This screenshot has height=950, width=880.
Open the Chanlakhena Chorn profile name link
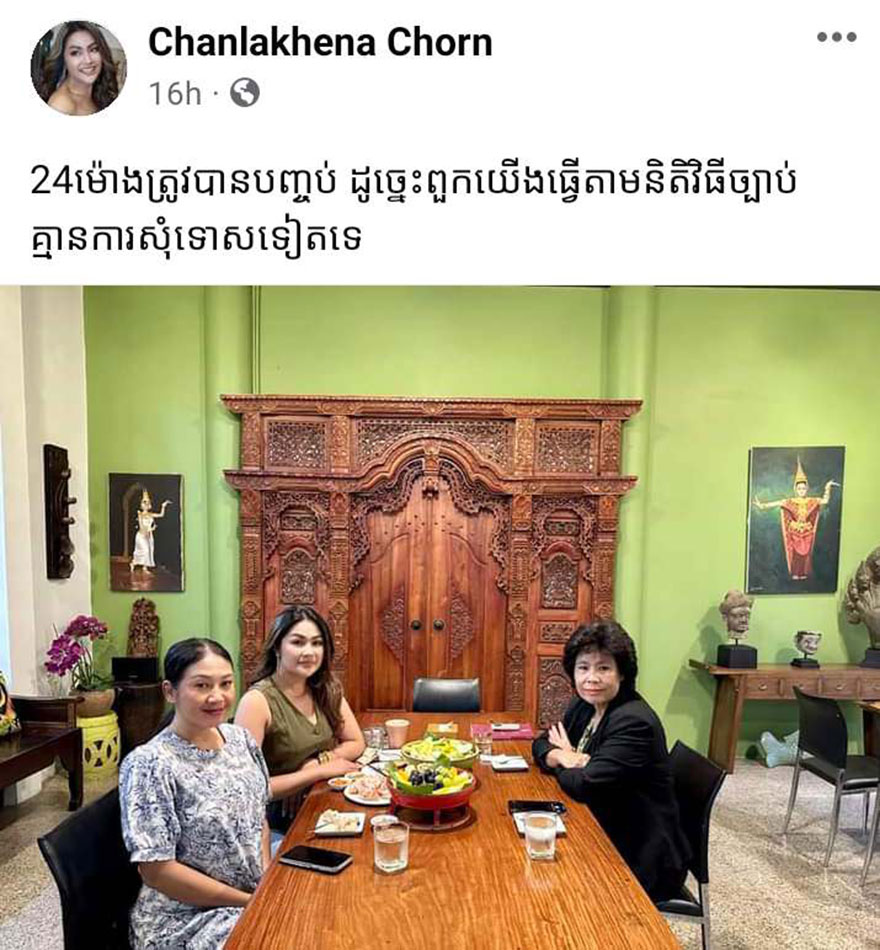tap(320, 42)
